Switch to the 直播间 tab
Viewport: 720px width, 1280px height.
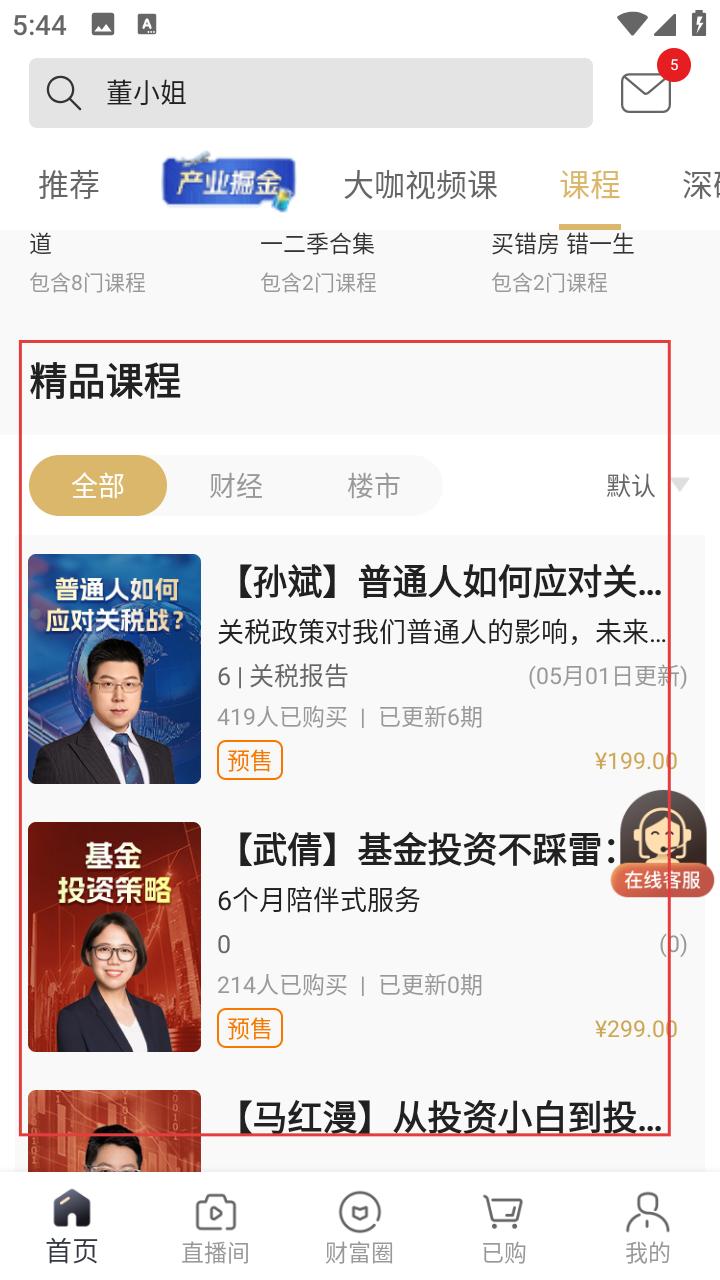[x=215, y=1226]
